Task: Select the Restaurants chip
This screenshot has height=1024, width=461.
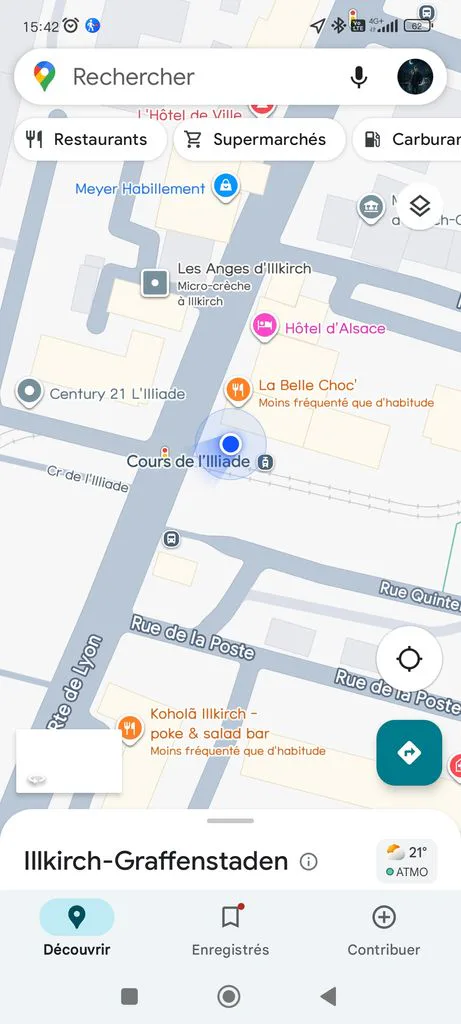Action: tap(90, 139)
